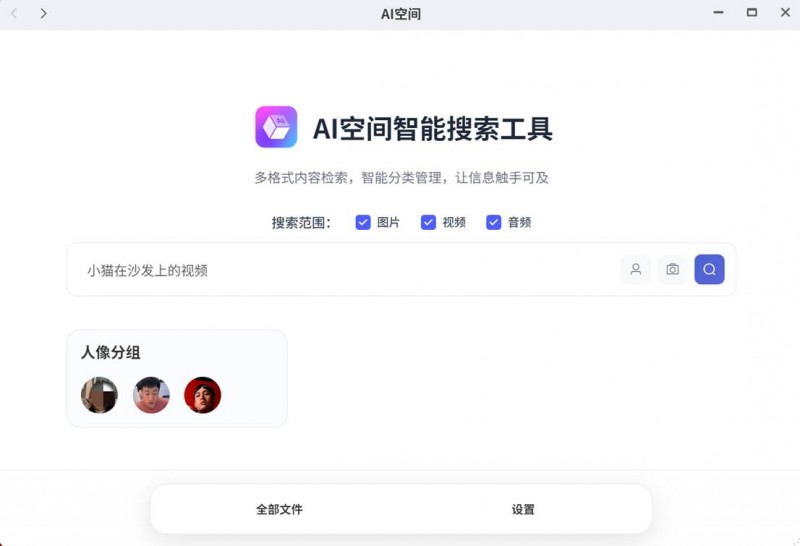The image size is (800, 546).
Task: Open the 设置 tab
Action: [523, 509]
